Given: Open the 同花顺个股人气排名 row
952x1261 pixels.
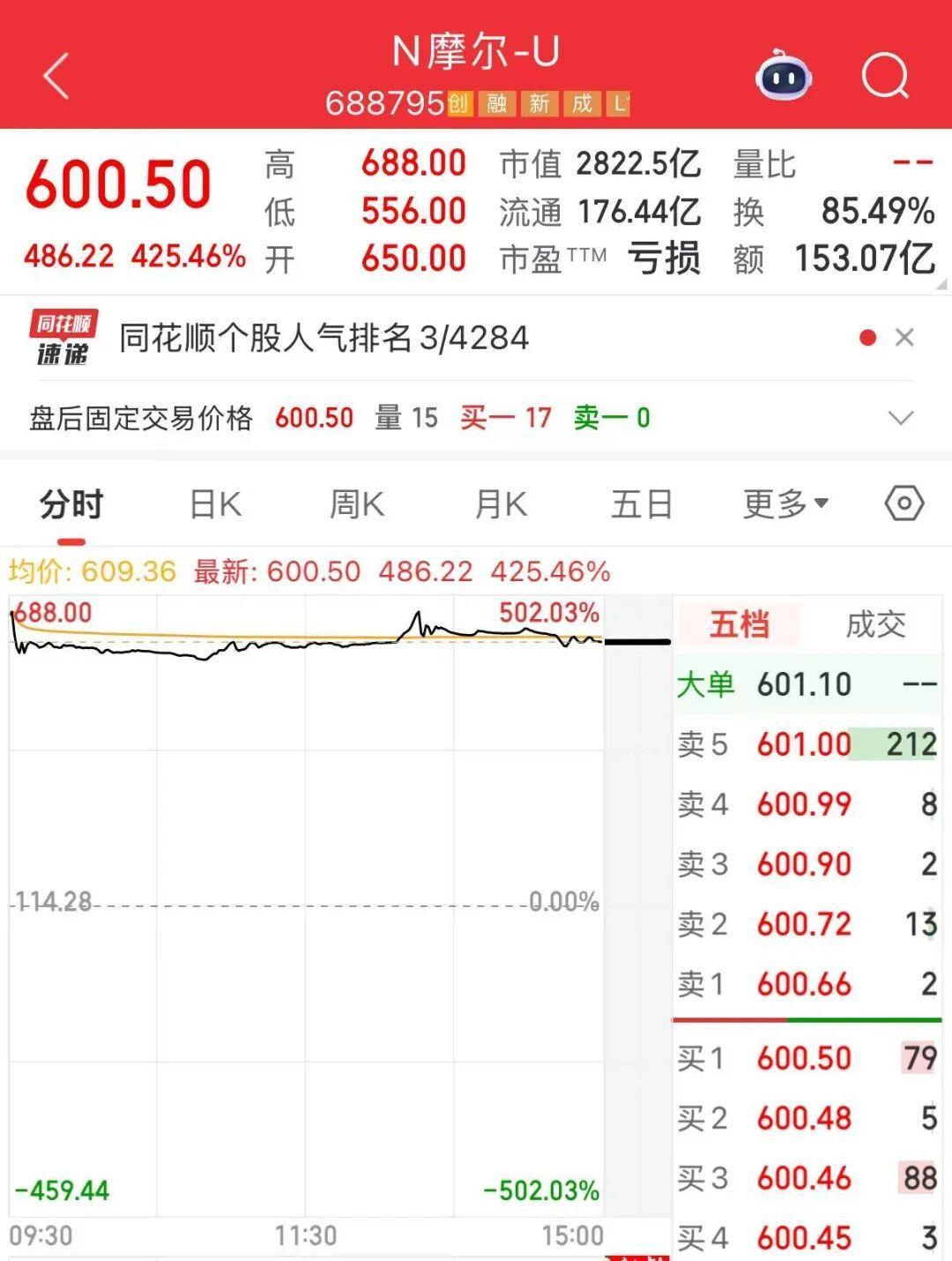Looking at the screenshot, I should (x=324, y=338).
